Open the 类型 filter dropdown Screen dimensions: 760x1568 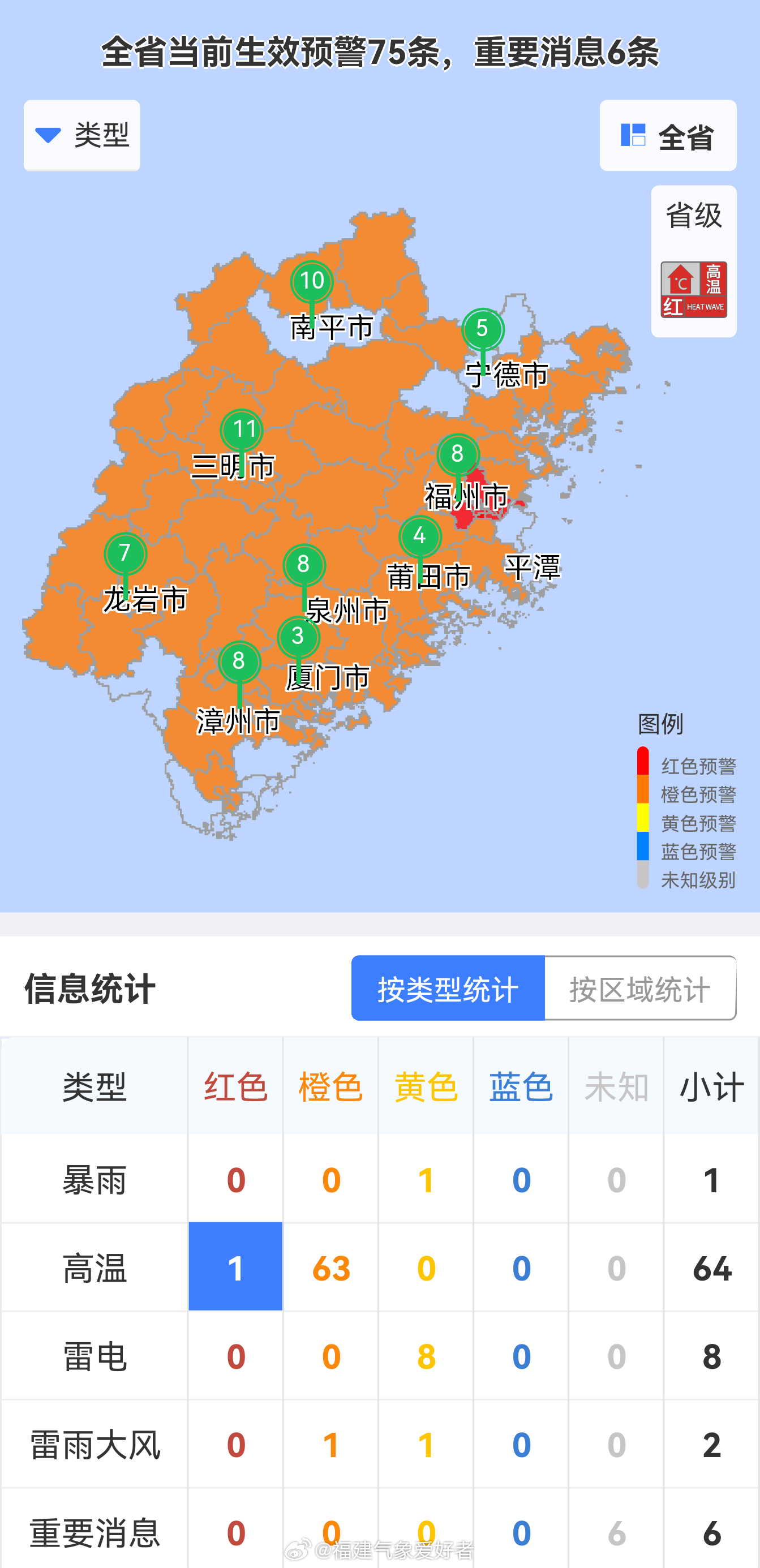point(81,135)
